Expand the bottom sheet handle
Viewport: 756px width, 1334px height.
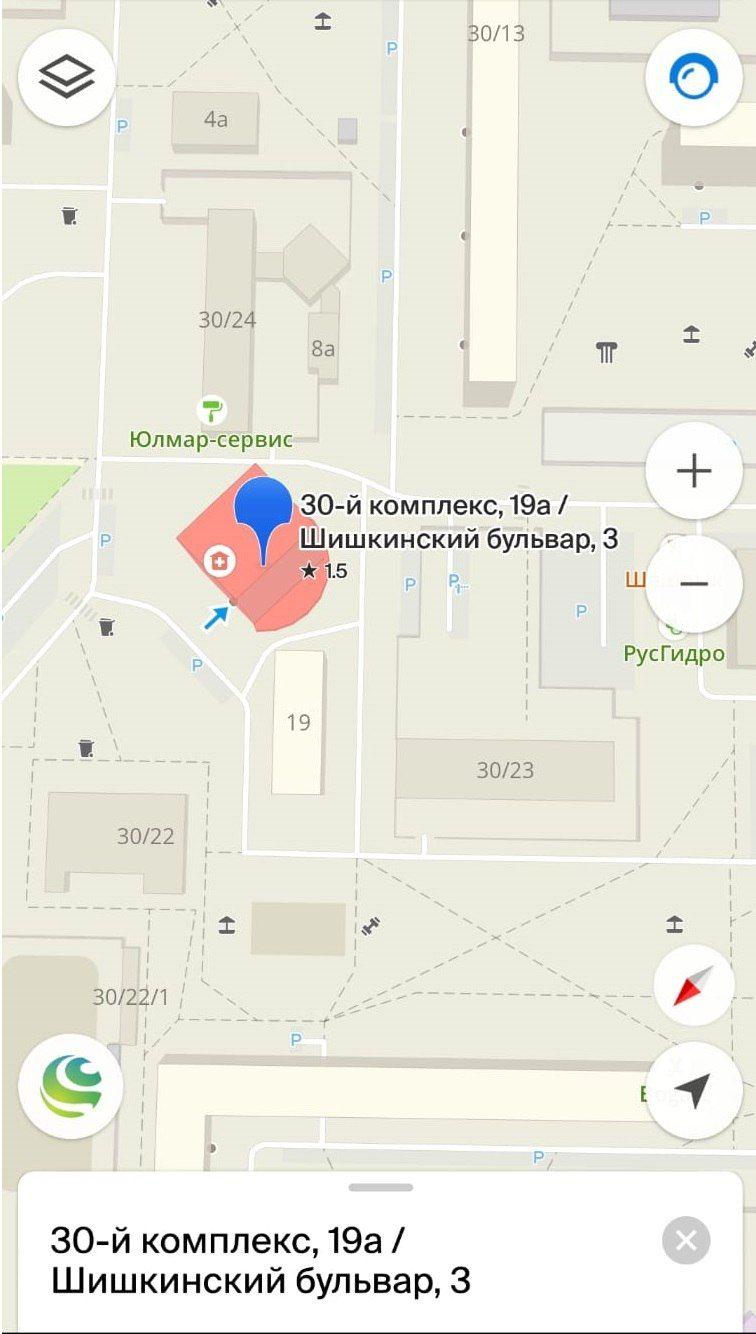point(381,1187)
